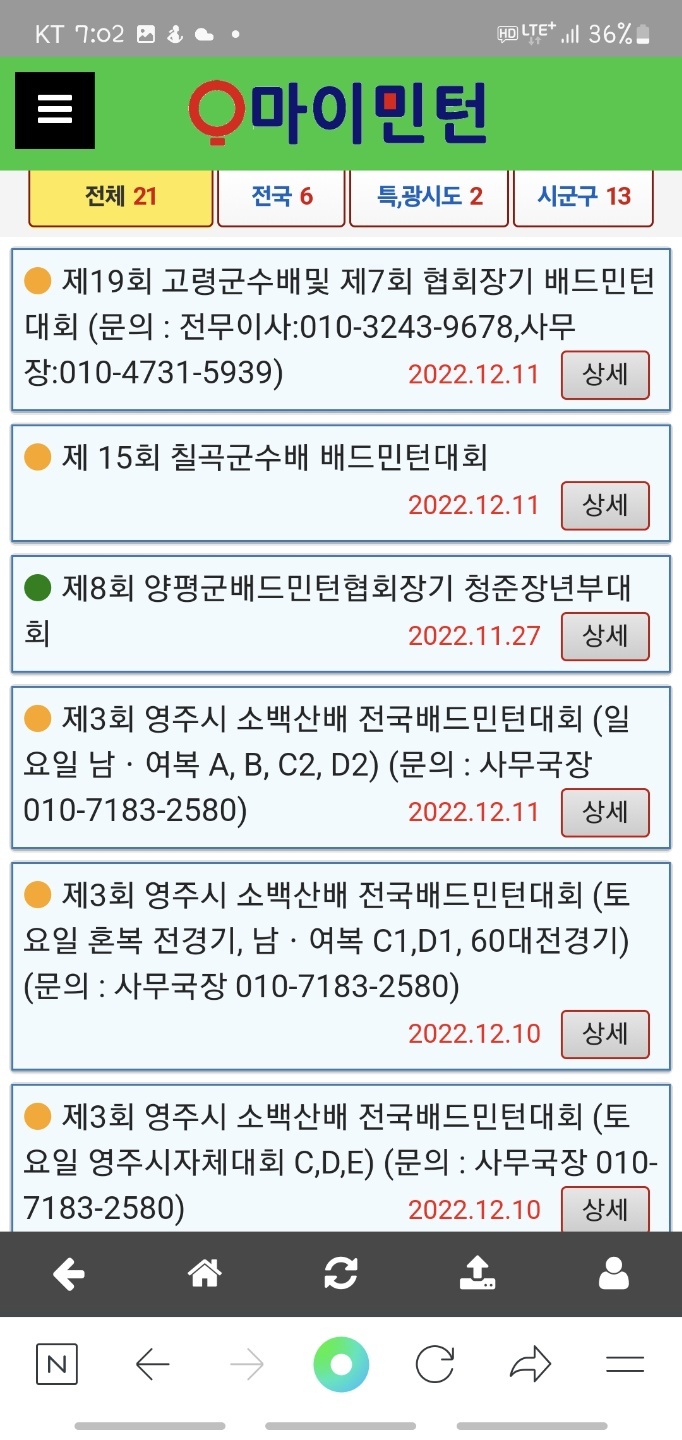Switch to the 전국 6 tab
Image resolution: width=682 pixels, height=1440 pixels.
point(281,196)
